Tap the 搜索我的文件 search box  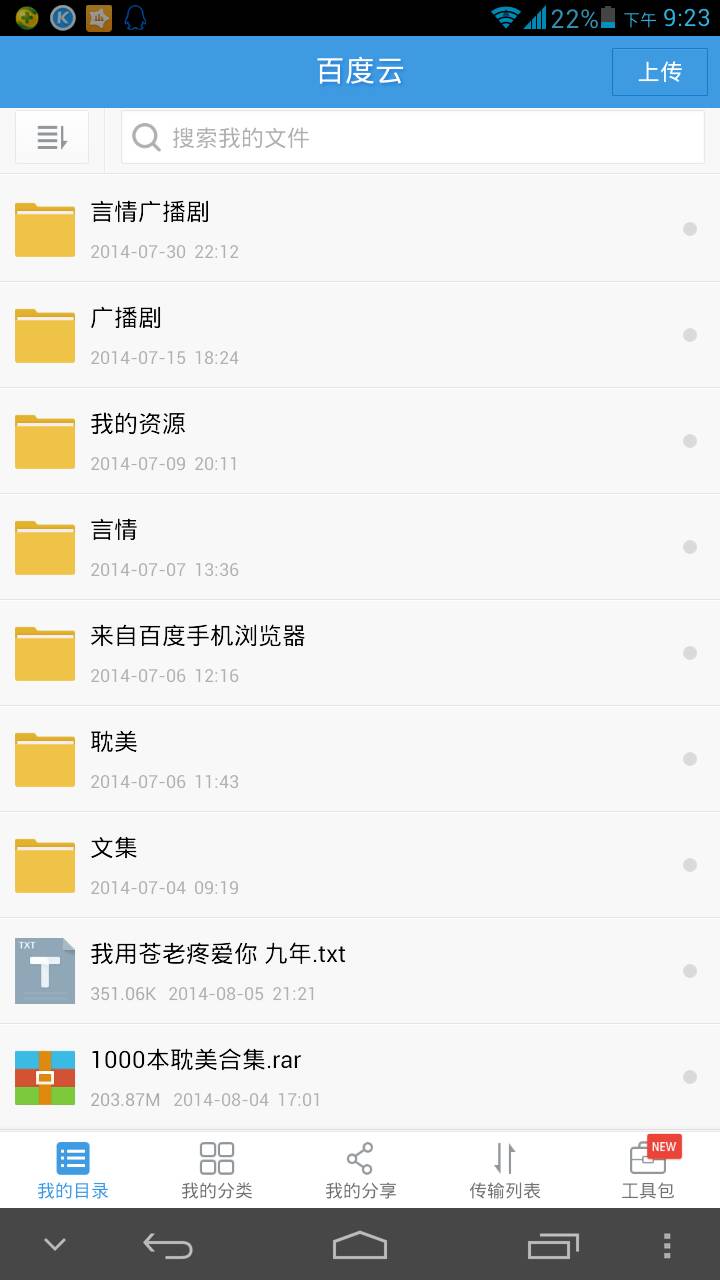(412, 137)
